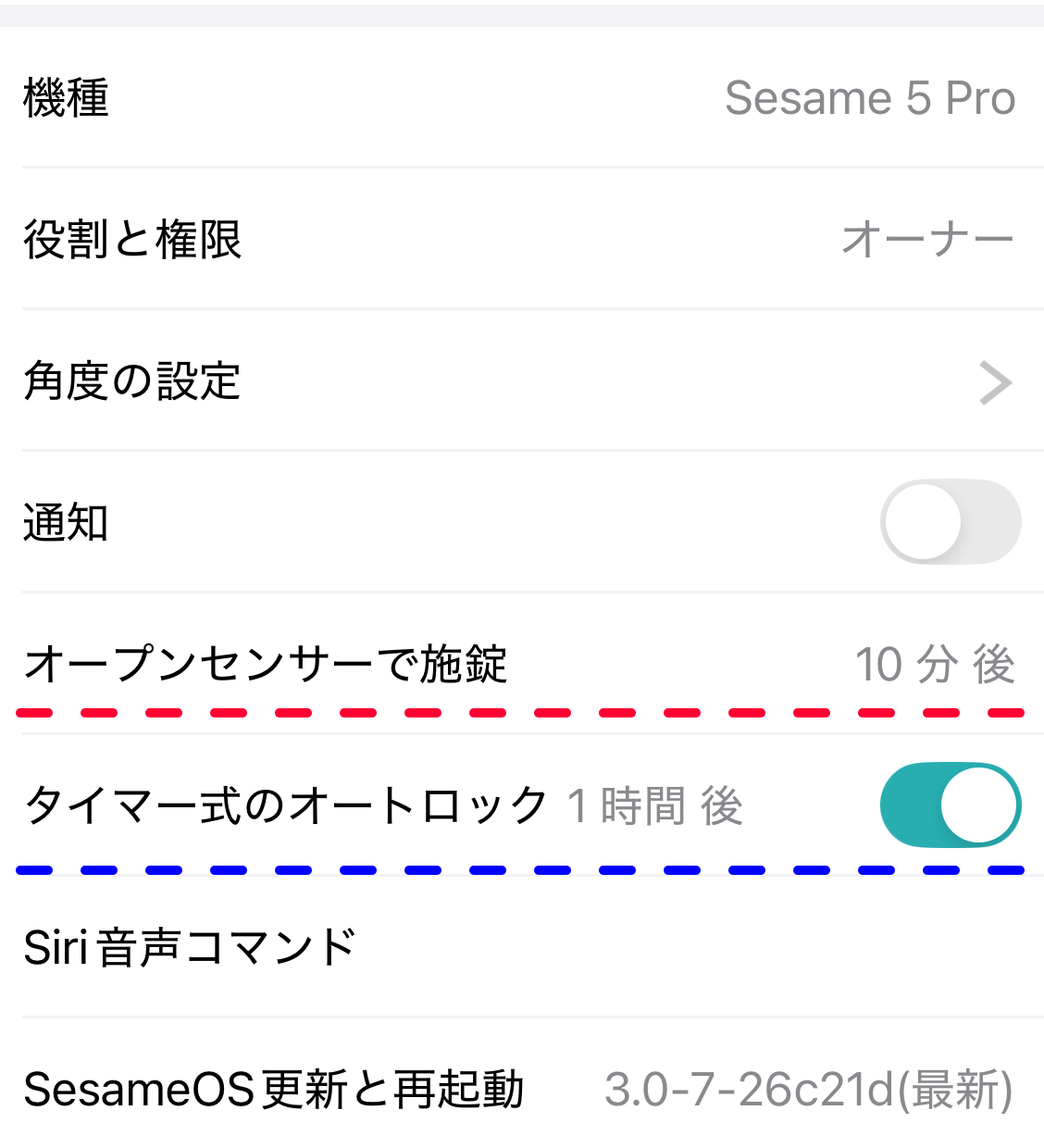Image resolution: width=1044 pixels, height=1148 pixels.
Task: Turn off タイマー式のオートロック switch
Action: [950, 805]
